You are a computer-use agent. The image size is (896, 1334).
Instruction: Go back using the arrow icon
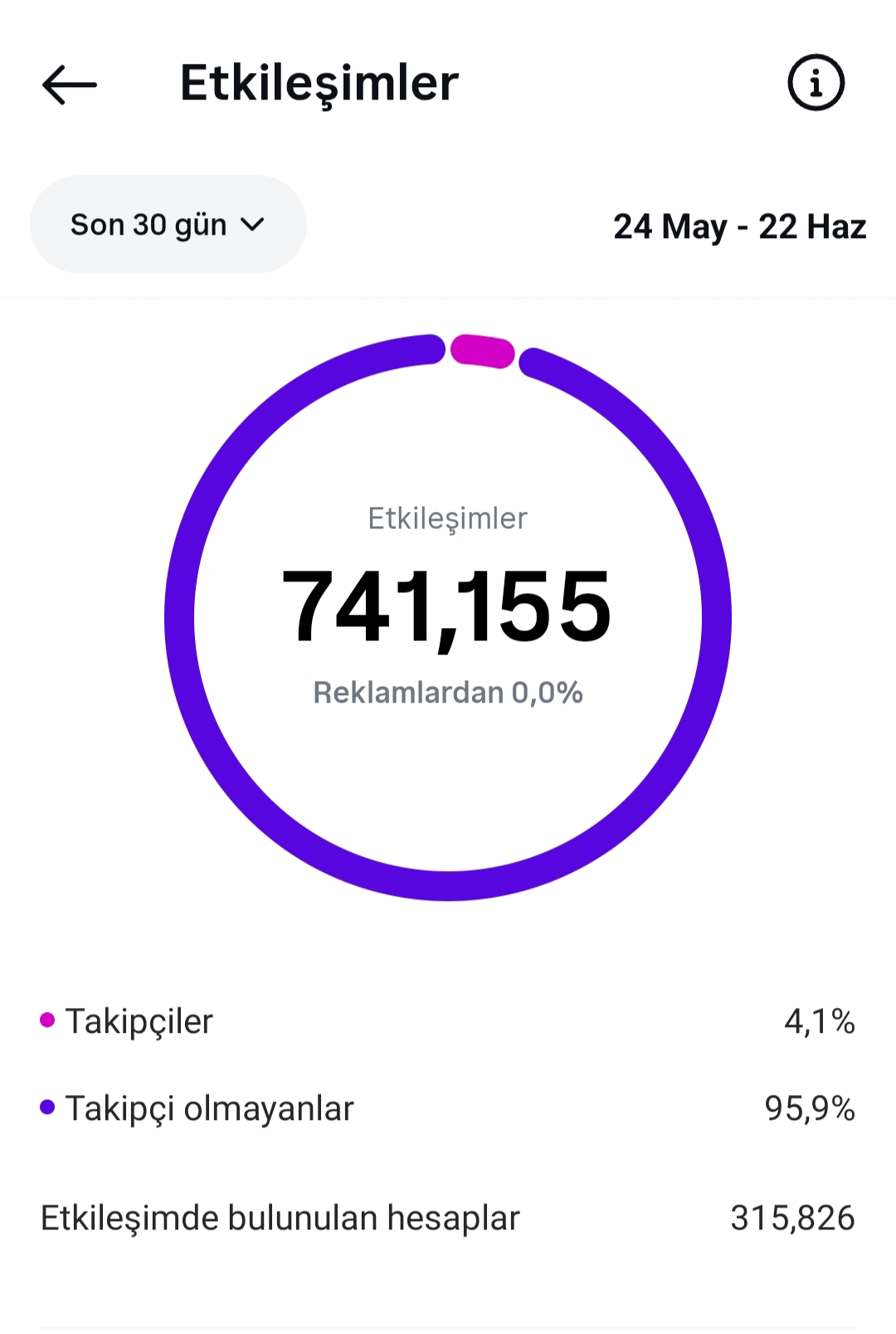[x=70, y=85]
